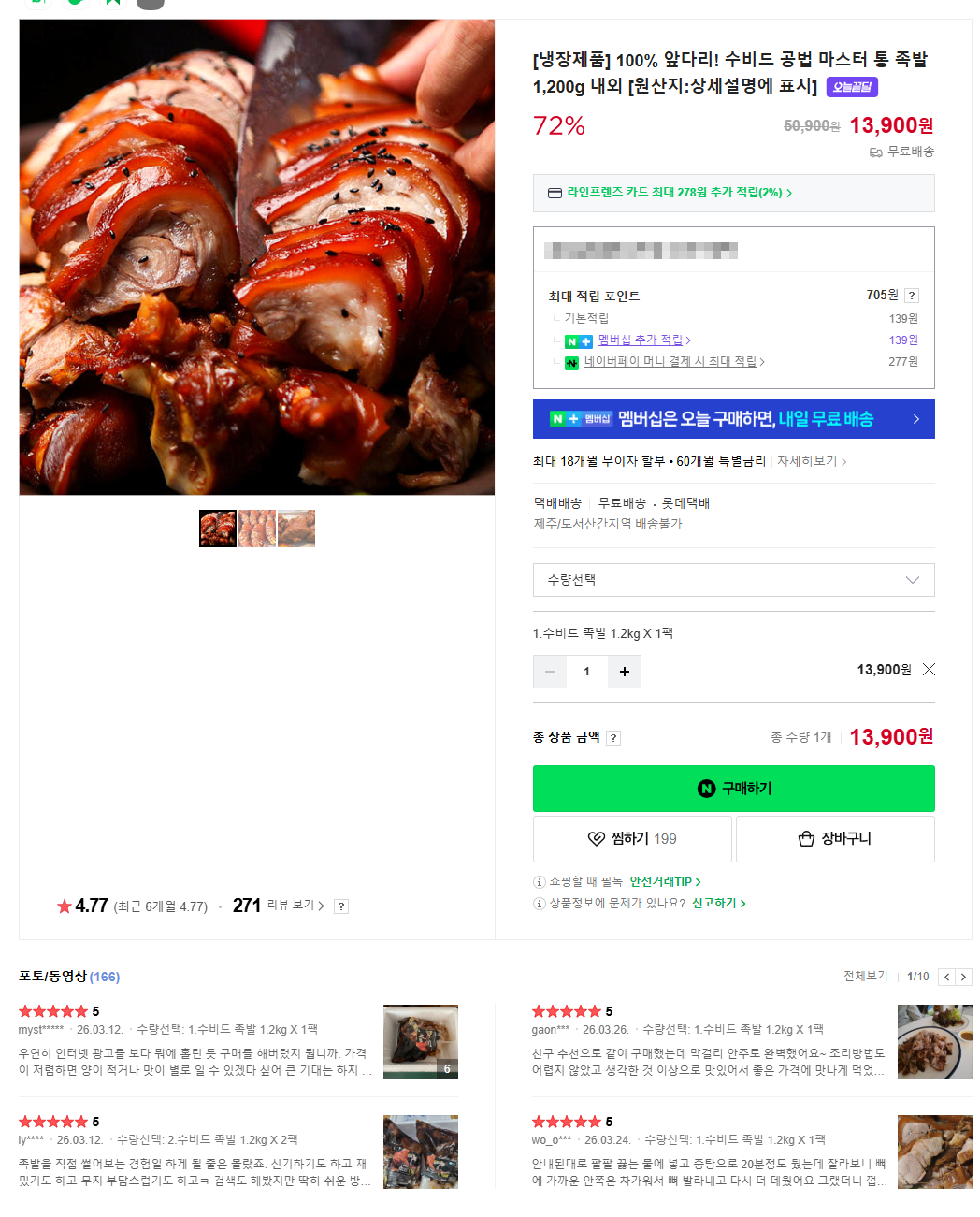Show help for 총 상품 금액
The width and height of the screenshot is (980, 1217).
[613, 738]
